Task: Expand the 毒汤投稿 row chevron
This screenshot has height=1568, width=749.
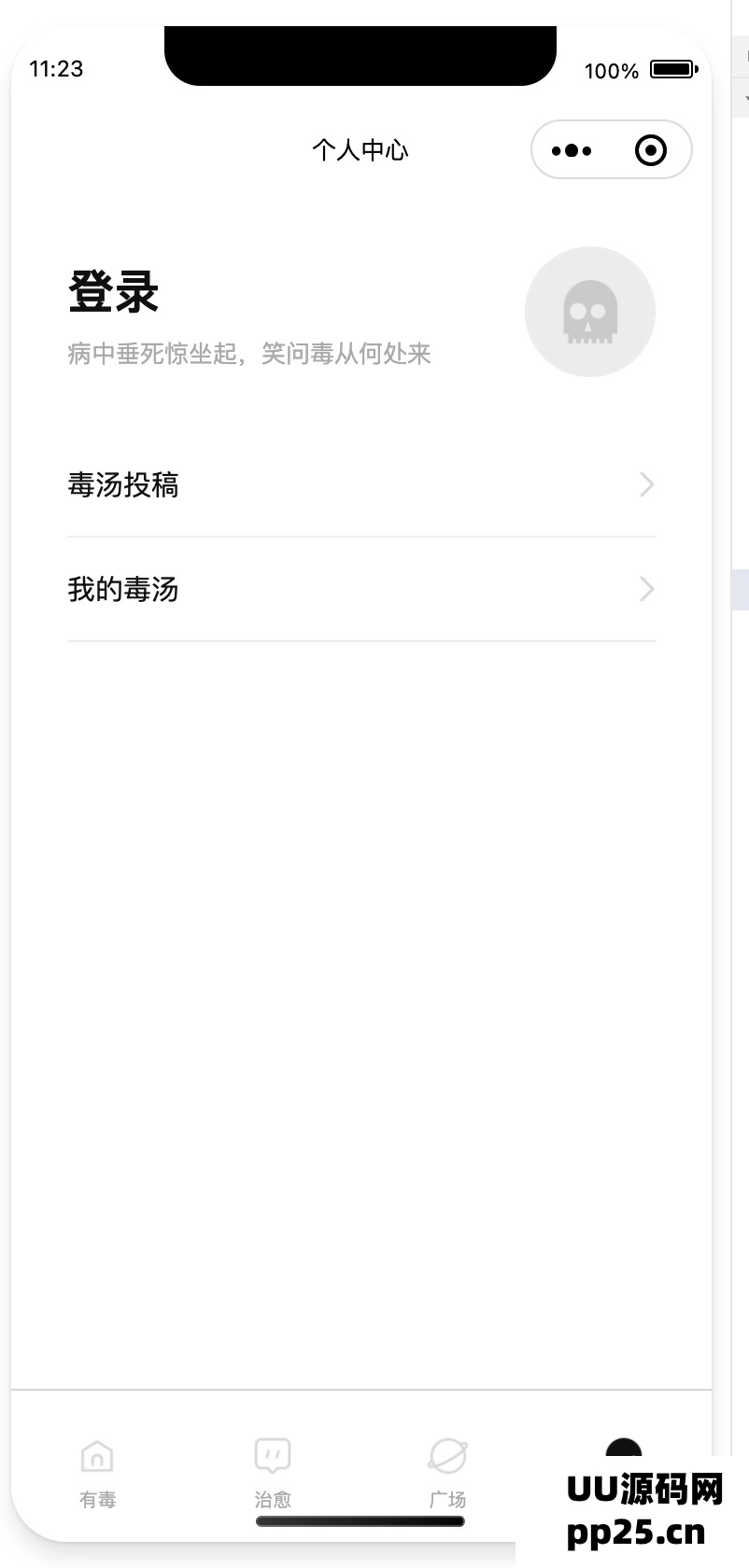Action: [645, 484]
